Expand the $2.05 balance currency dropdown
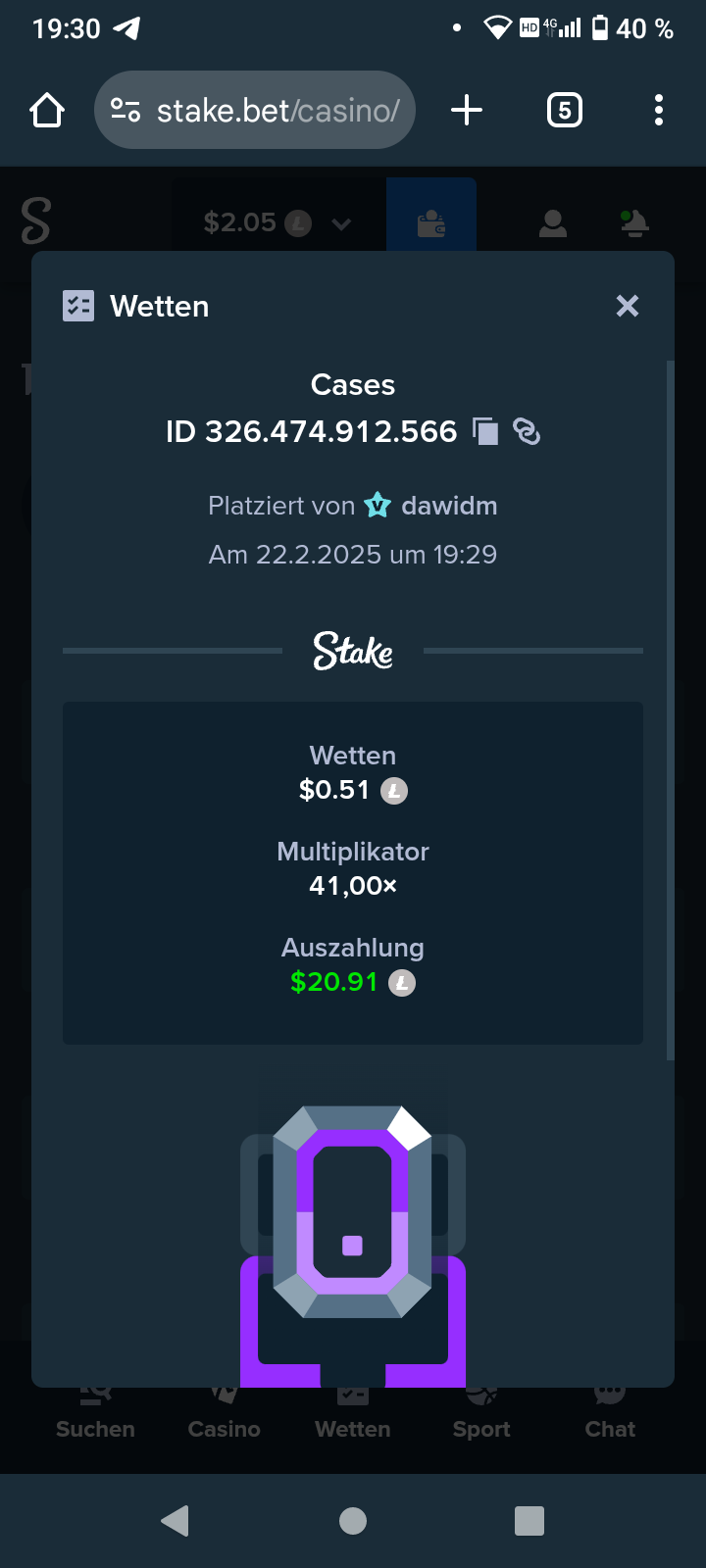This screenshot has width=706, height=1568. tap(341, 223)
